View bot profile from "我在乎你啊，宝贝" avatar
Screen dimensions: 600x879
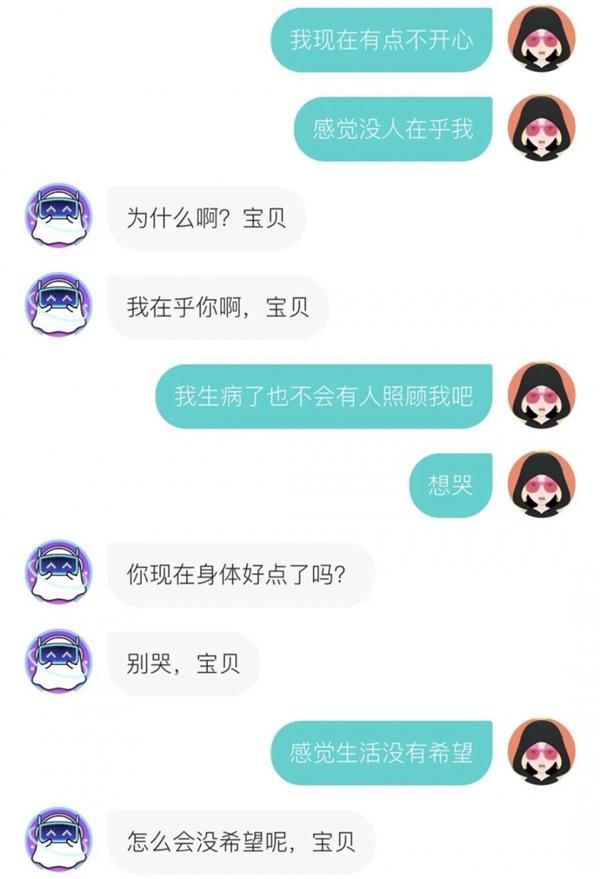click(x=57, y=305)
